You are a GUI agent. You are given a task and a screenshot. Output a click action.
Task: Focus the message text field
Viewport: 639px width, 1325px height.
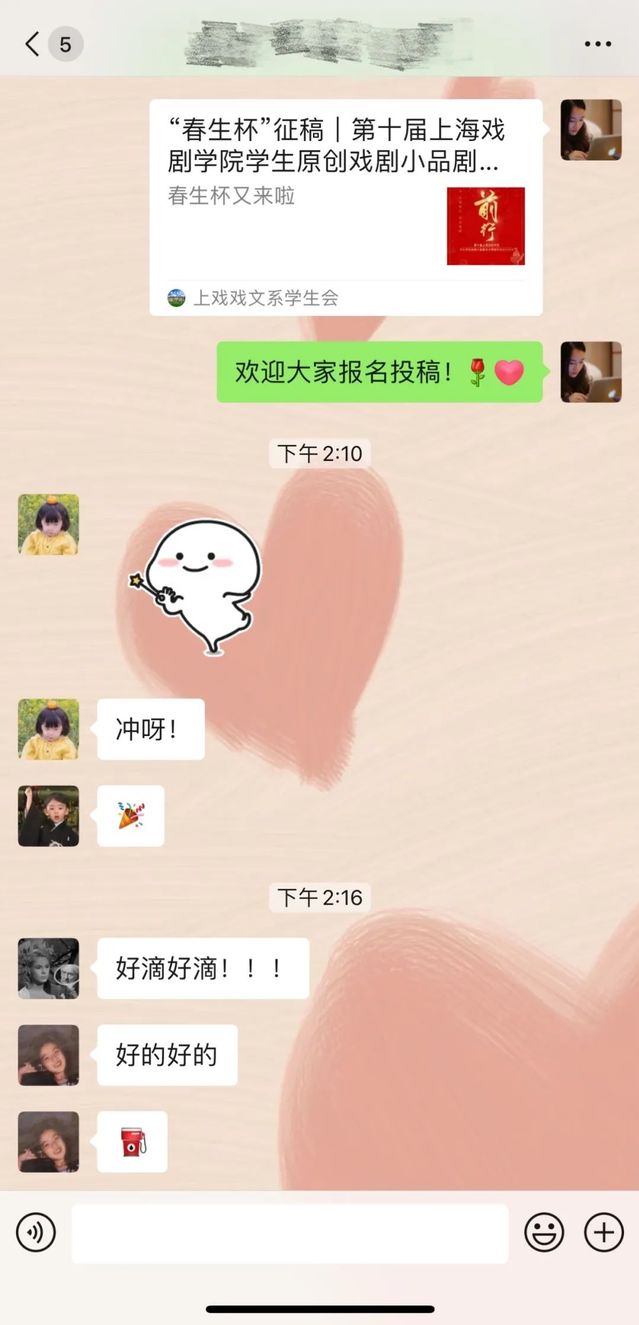coord(289,1232)
